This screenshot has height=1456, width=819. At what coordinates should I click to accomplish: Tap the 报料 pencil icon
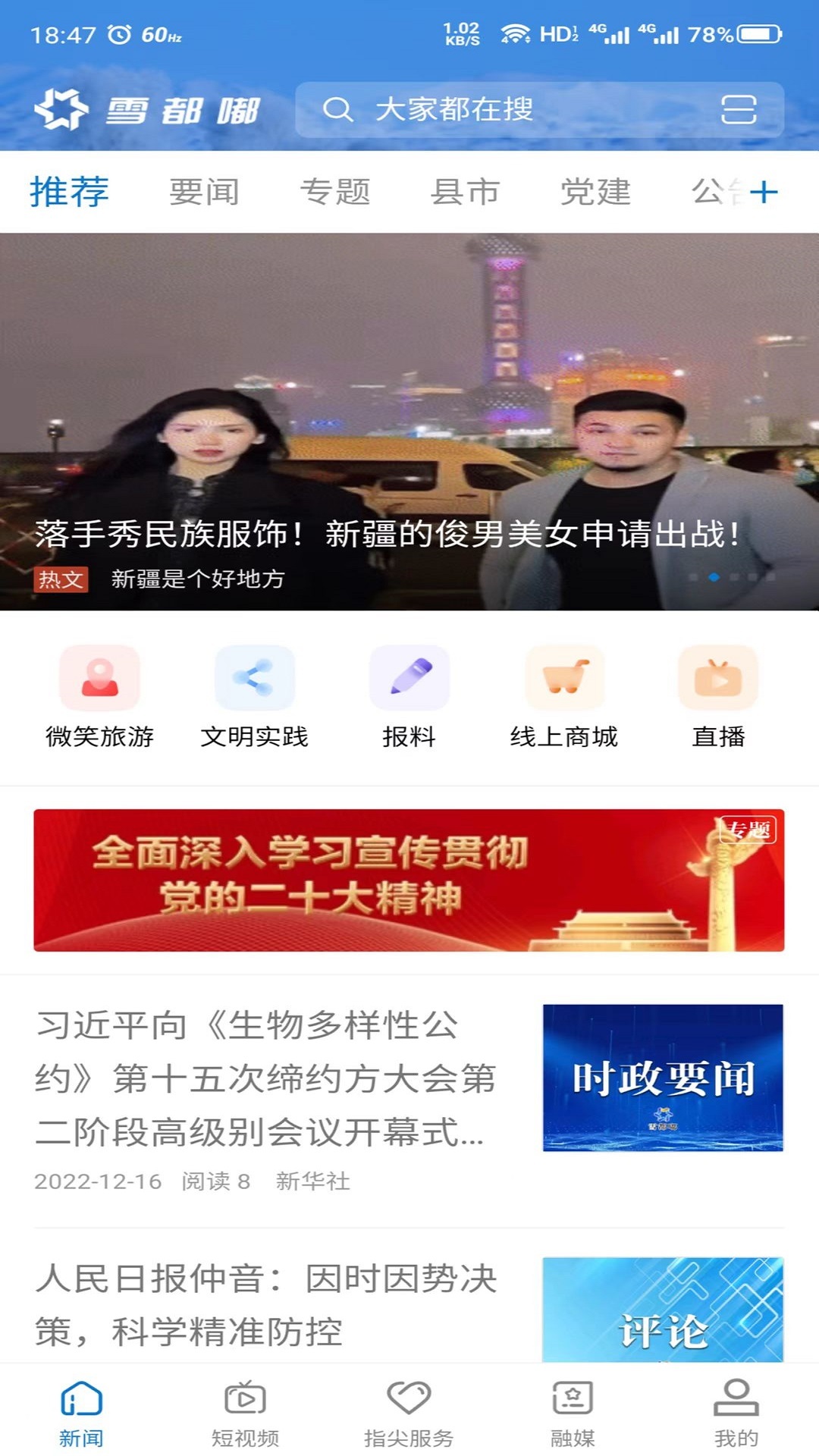pyautogui.click(x=409, y=677)
